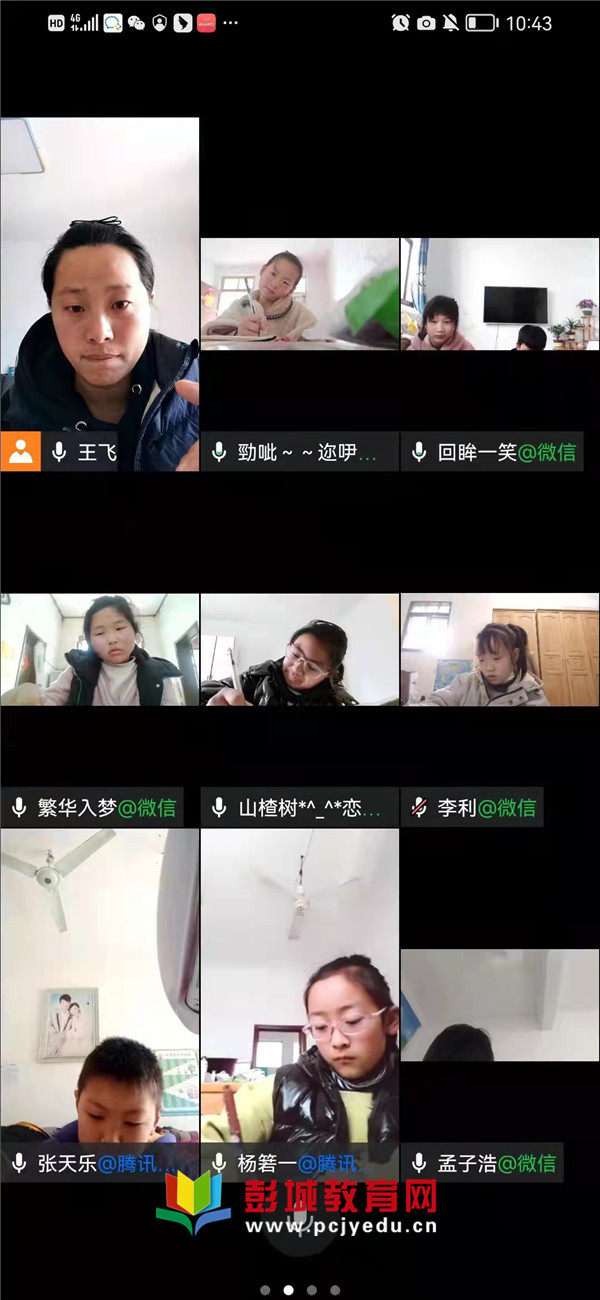Select 山楂树's video tile

point(299,650)
